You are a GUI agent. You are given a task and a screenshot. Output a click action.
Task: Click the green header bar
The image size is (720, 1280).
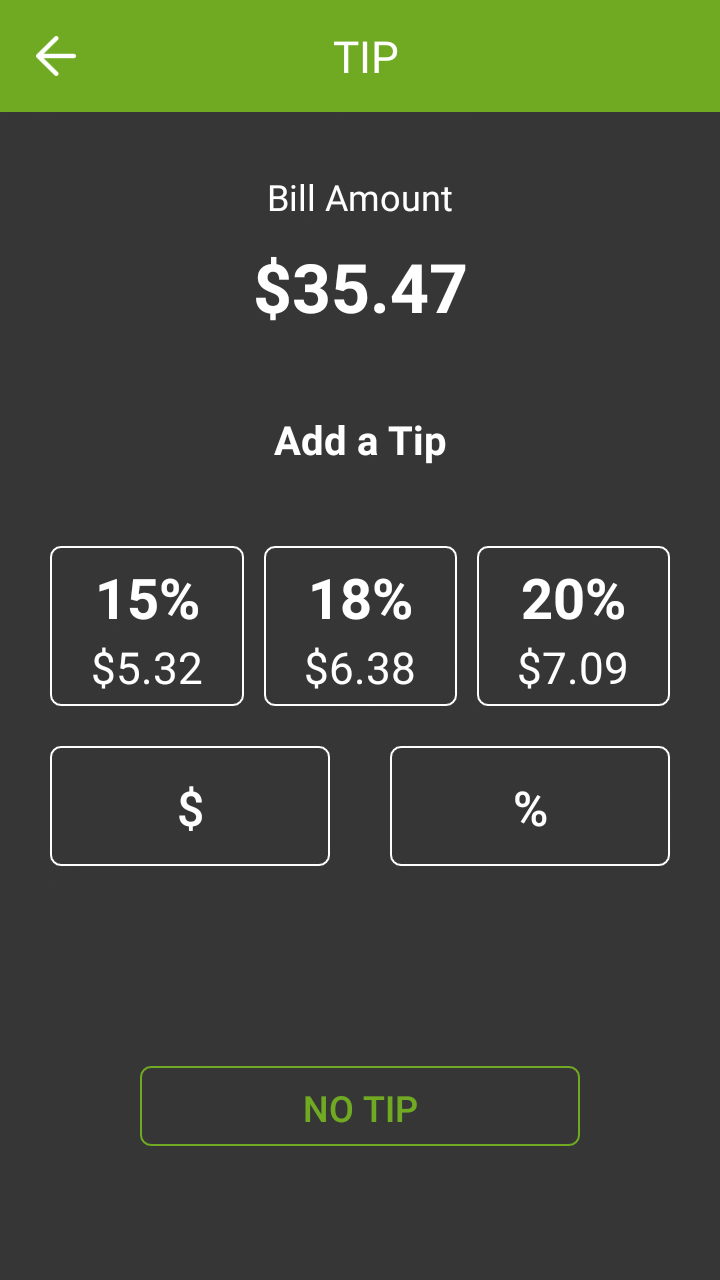point(360,56)
